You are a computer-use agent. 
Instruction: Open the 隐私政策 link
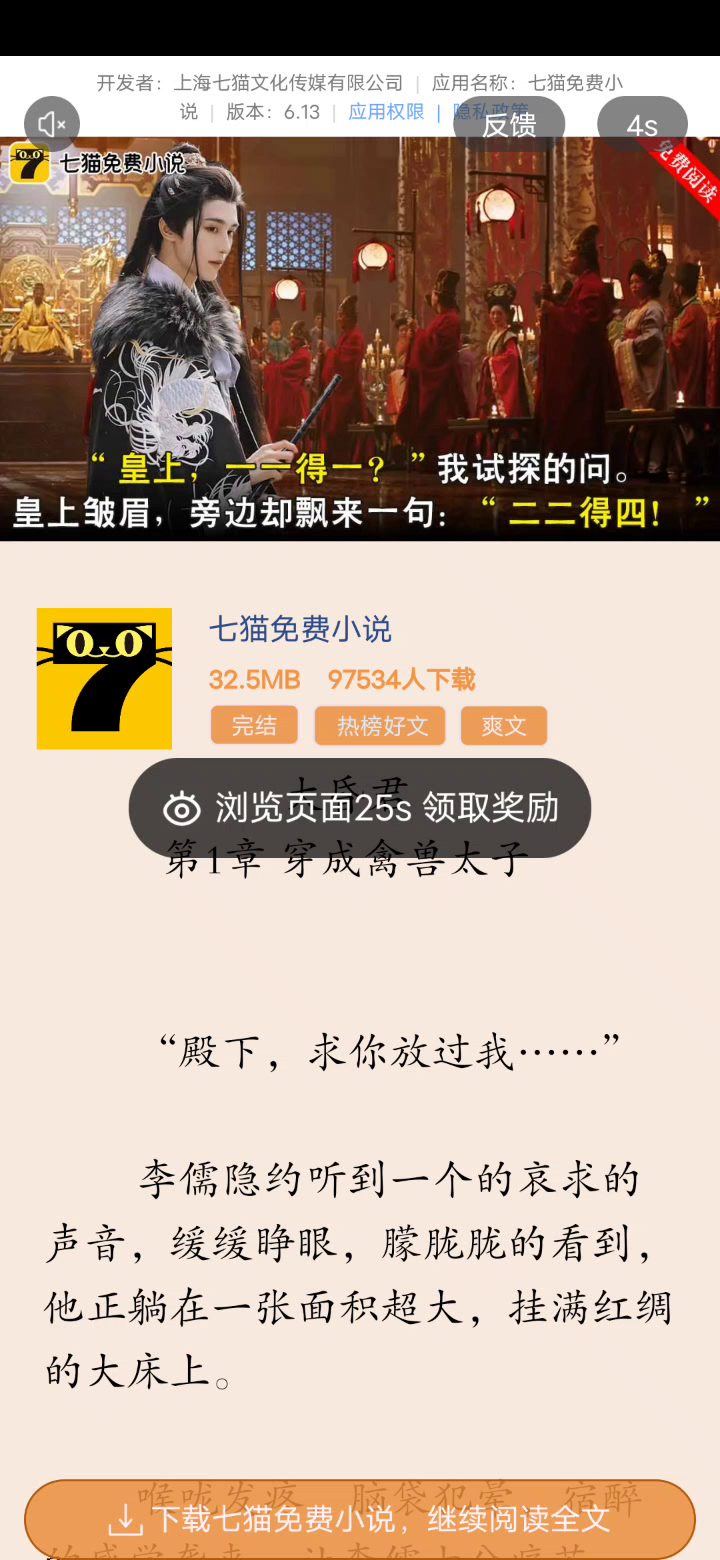491,112
